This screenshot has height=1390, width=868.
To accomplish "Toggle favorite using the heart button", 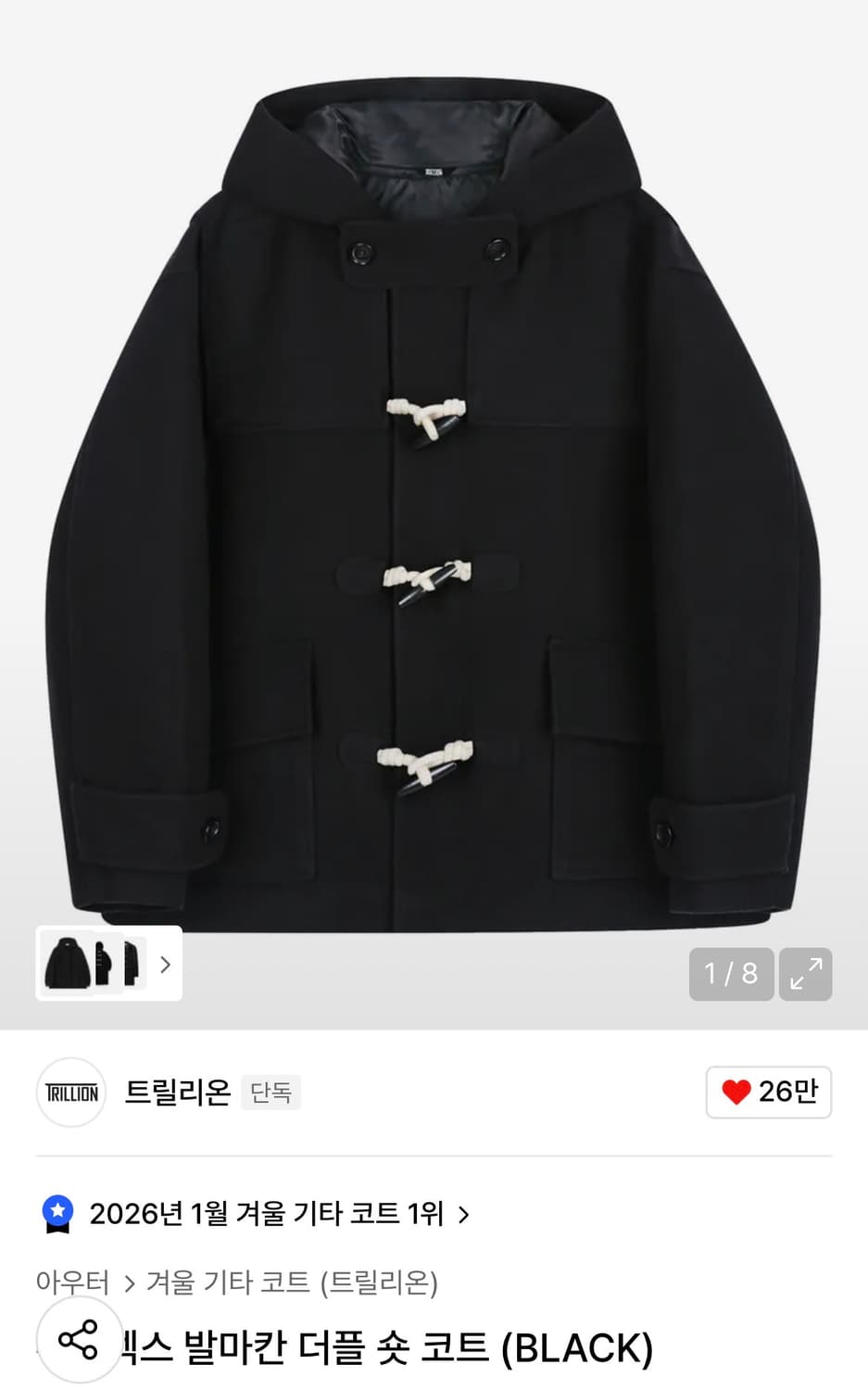I will 767,1093.
